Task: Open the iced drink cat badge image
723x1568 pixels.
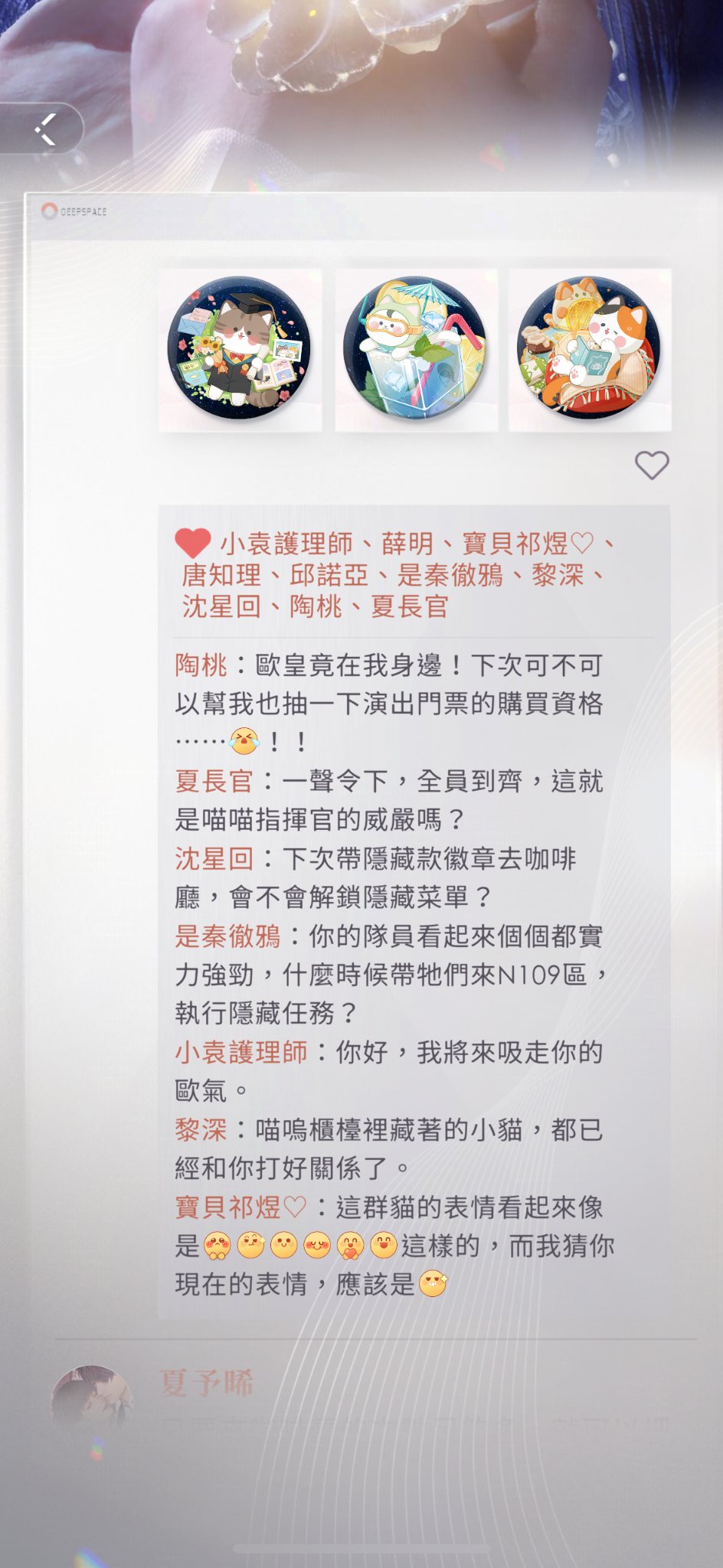Action: (x=416, y=350)
